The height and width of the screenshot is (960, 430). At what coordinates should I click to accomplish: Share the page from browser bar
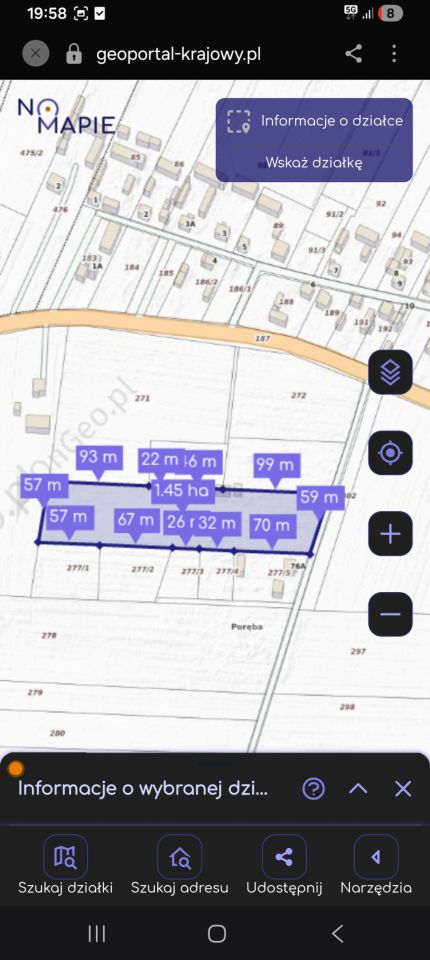click(x=353, y=54)
